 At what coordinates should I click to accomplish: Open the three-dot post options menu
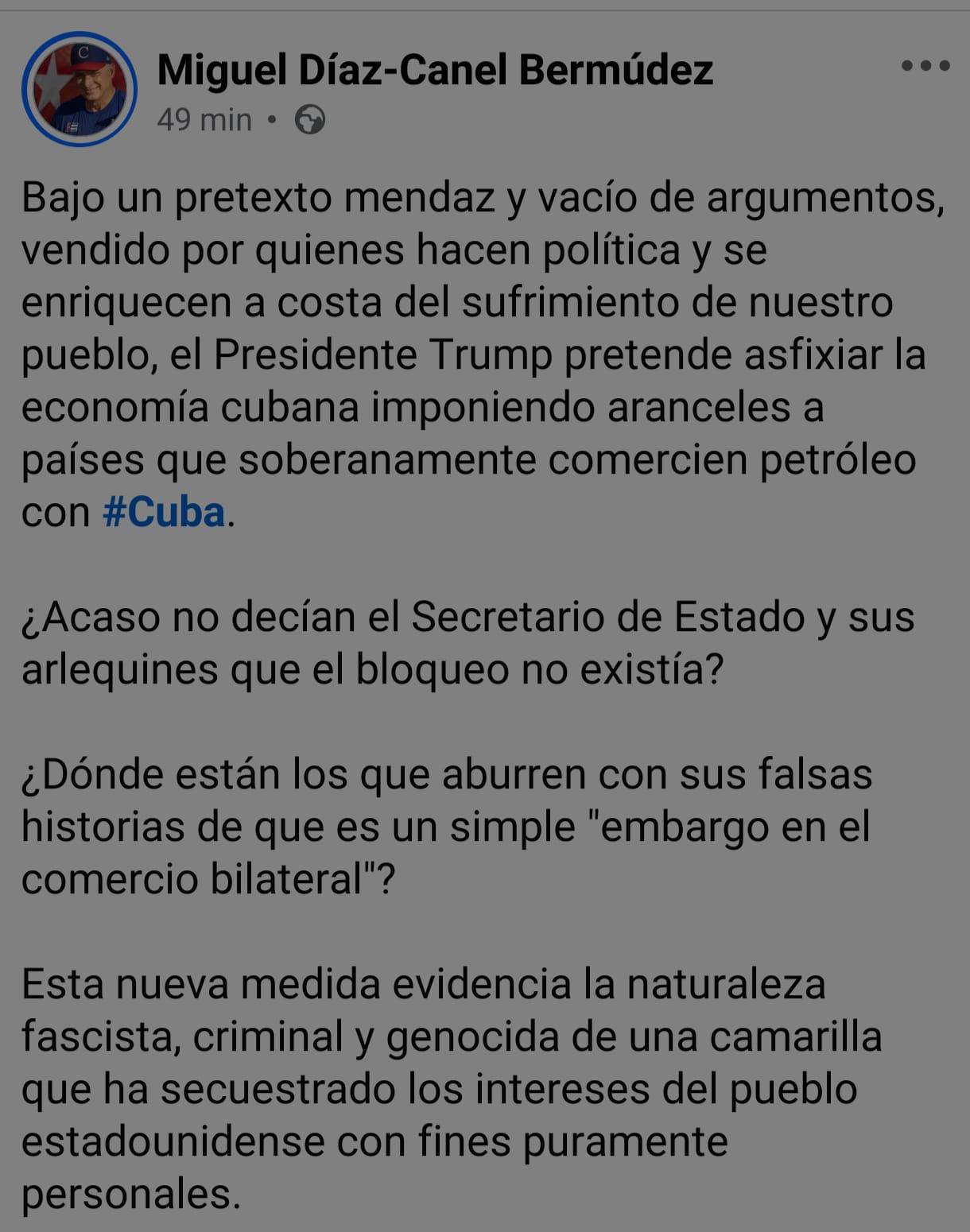[x=925, y=66]
